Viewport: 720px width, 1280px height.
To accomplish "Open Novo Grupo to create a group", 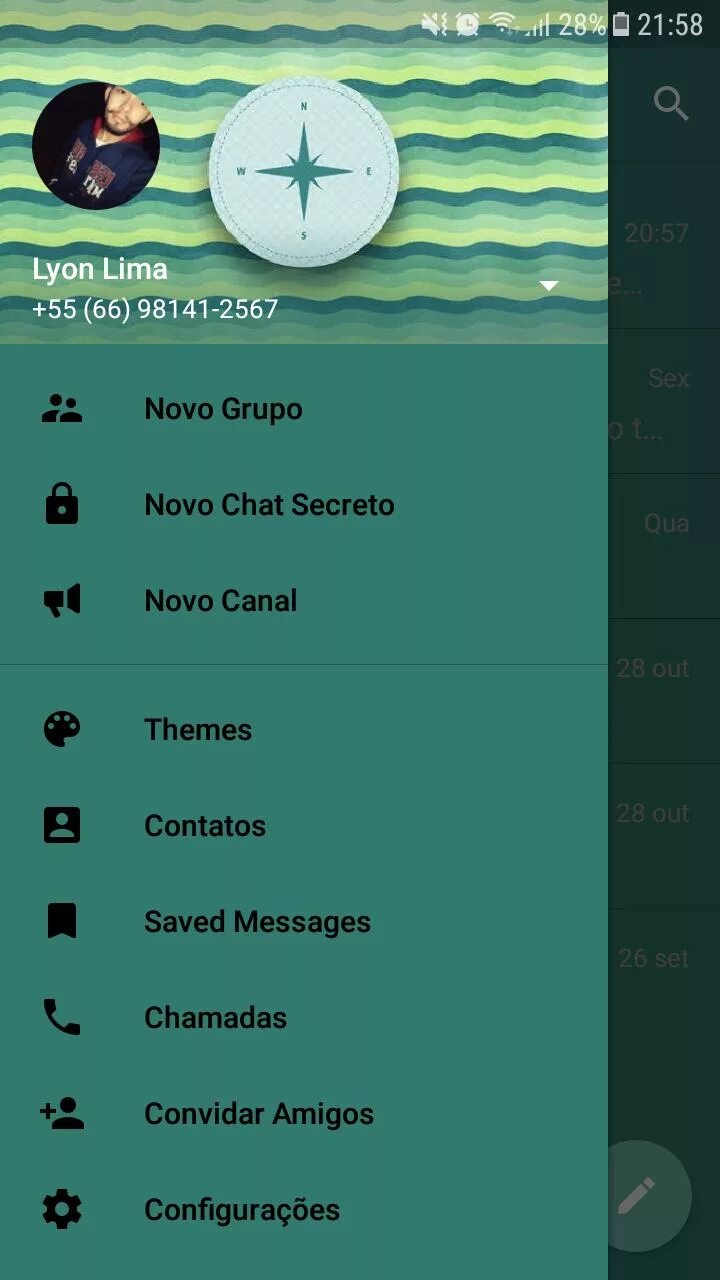I will (304, 409).
